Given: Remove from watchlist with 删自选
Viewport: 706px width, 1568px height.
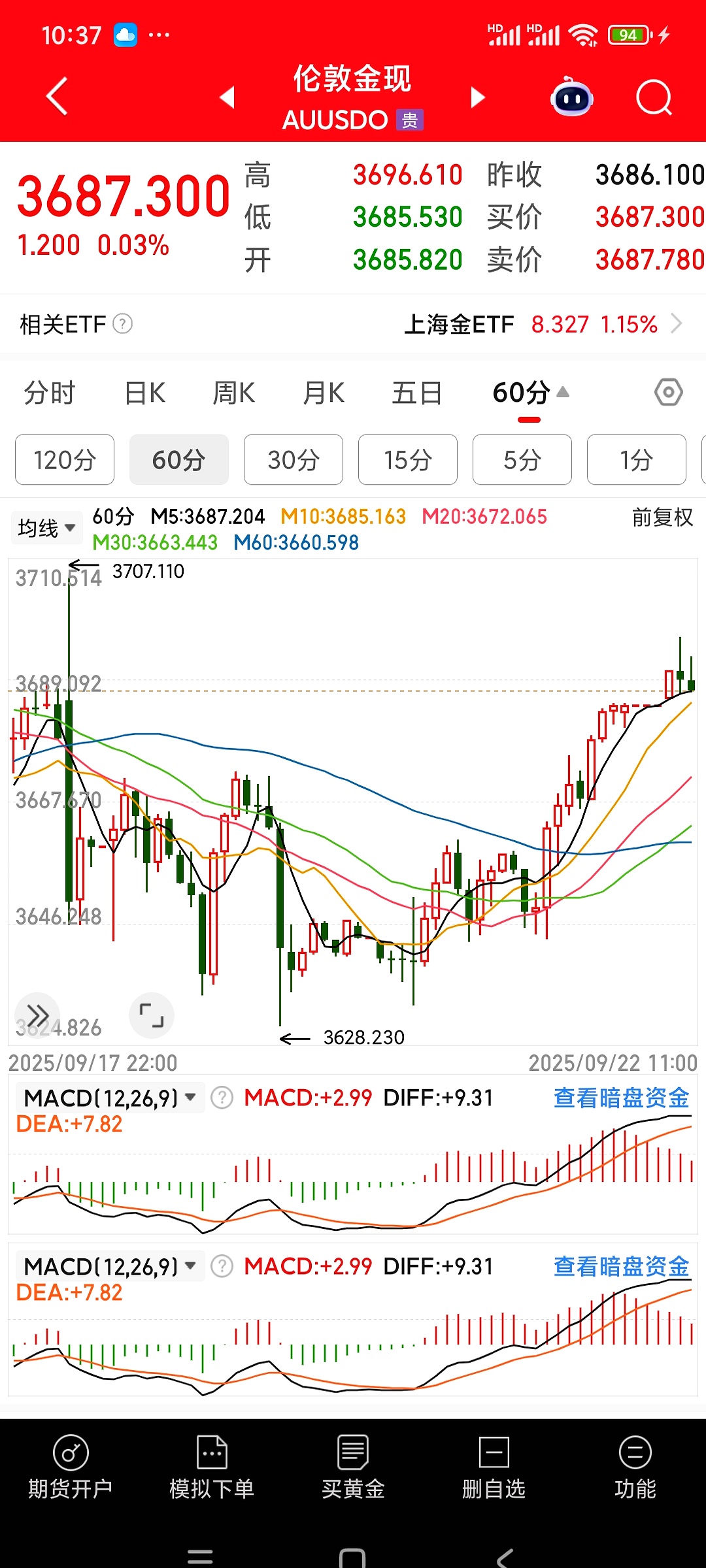Looking at the screenshot, I should (x=494, y=1467).
